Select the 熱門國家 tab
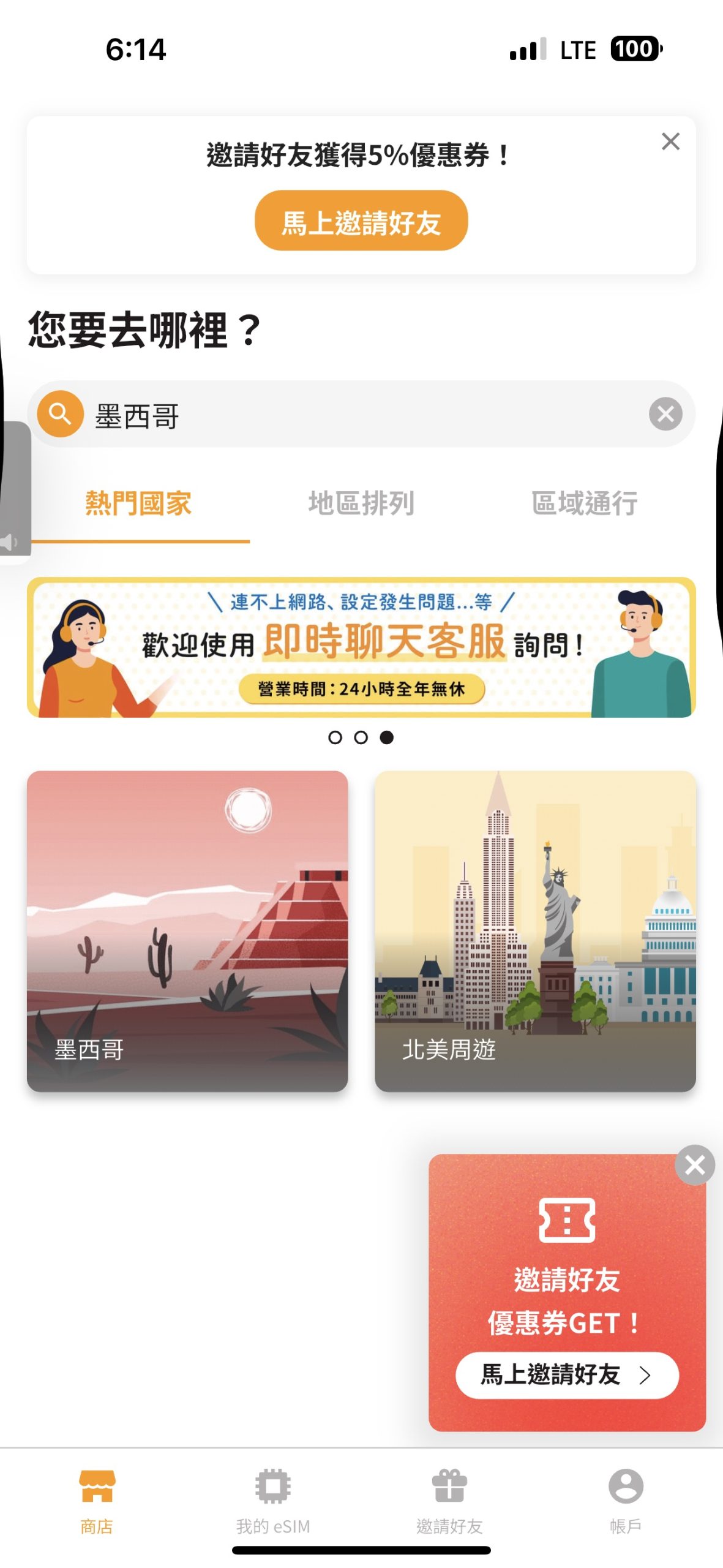This screenshot has width=723, height=1568. pos(138,503)
